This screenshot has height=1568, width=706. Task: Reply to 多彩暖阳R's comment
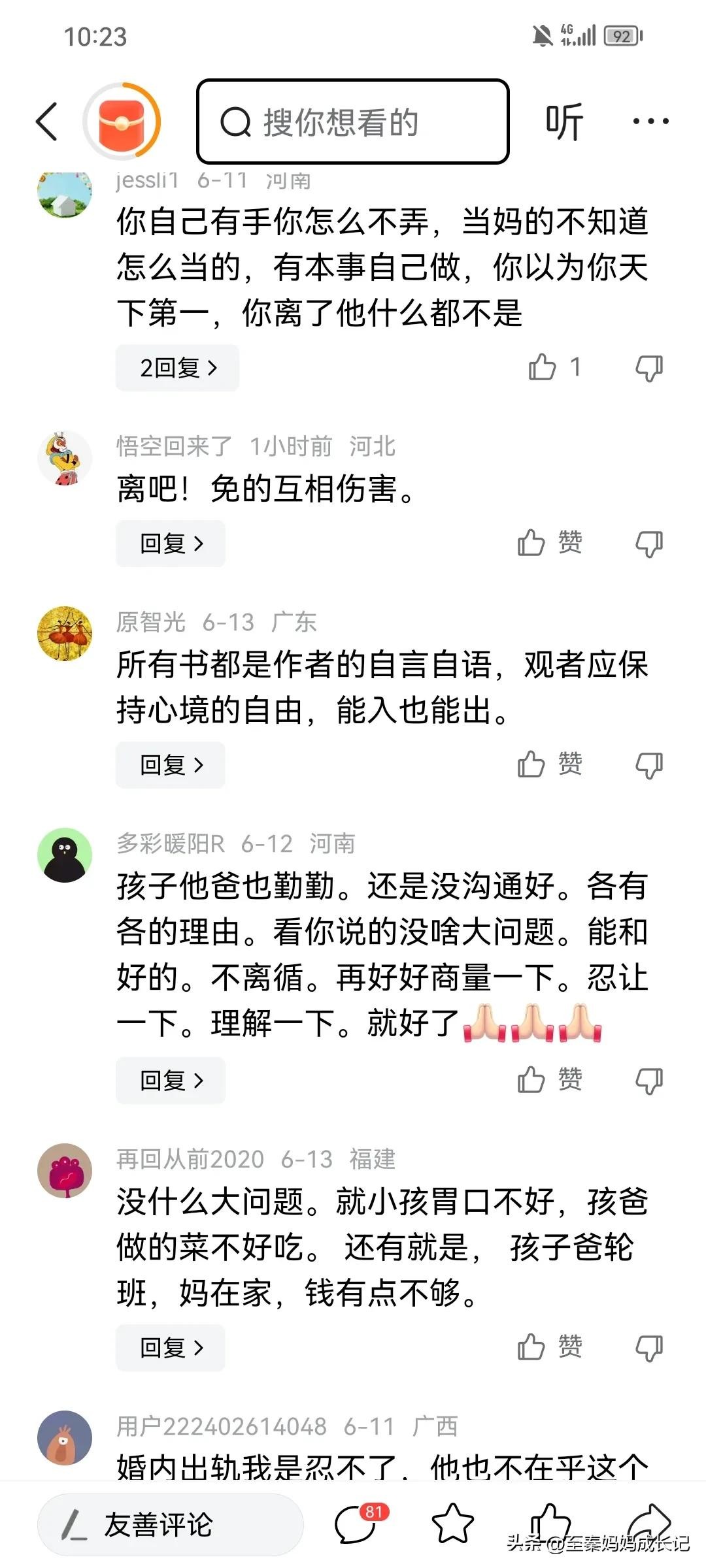(x=171, y=1081)
